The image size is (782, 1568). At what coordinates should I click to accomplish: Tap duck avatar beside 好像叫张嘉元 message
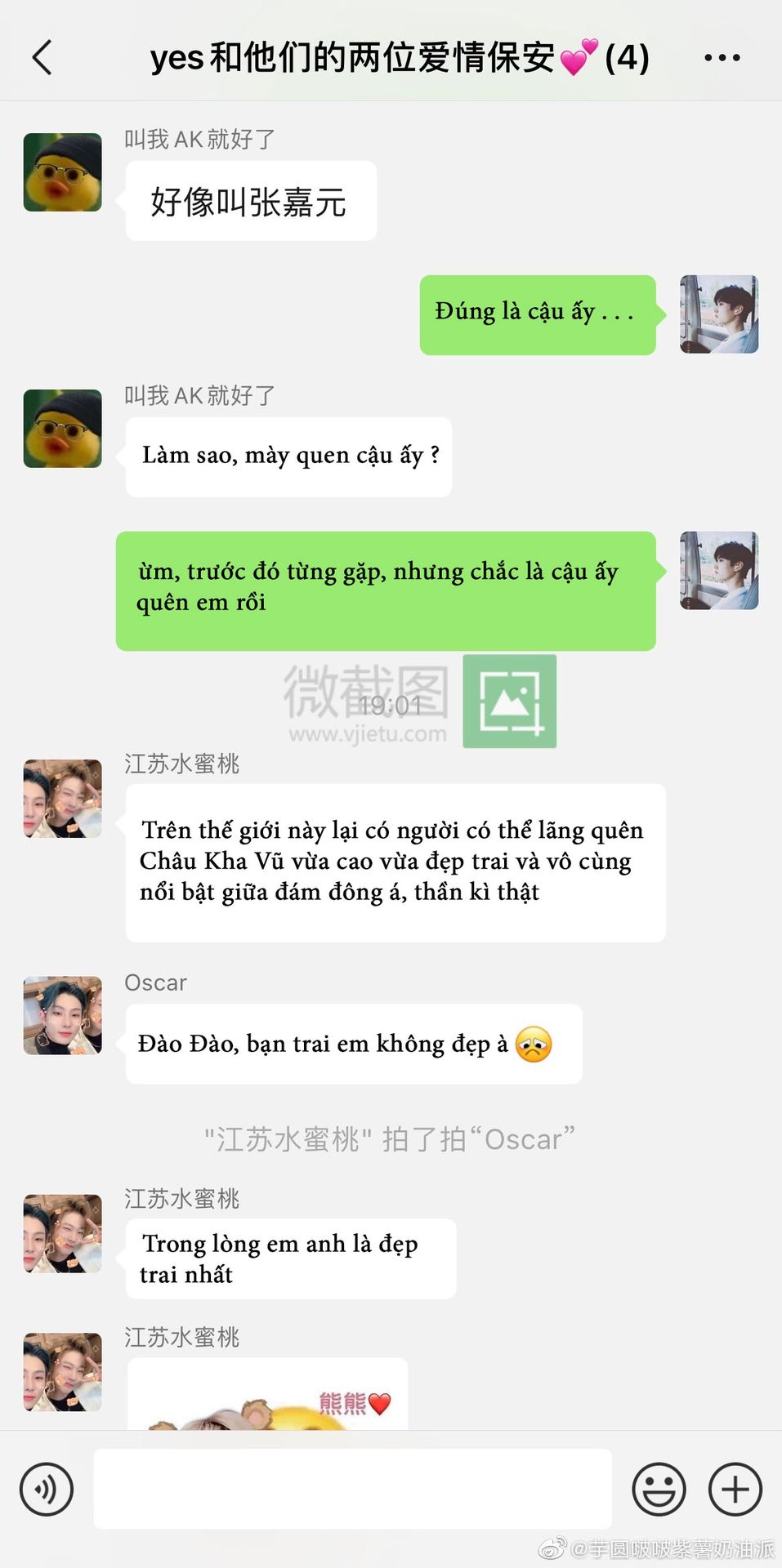pyautogui.click(x=63, y=172)
